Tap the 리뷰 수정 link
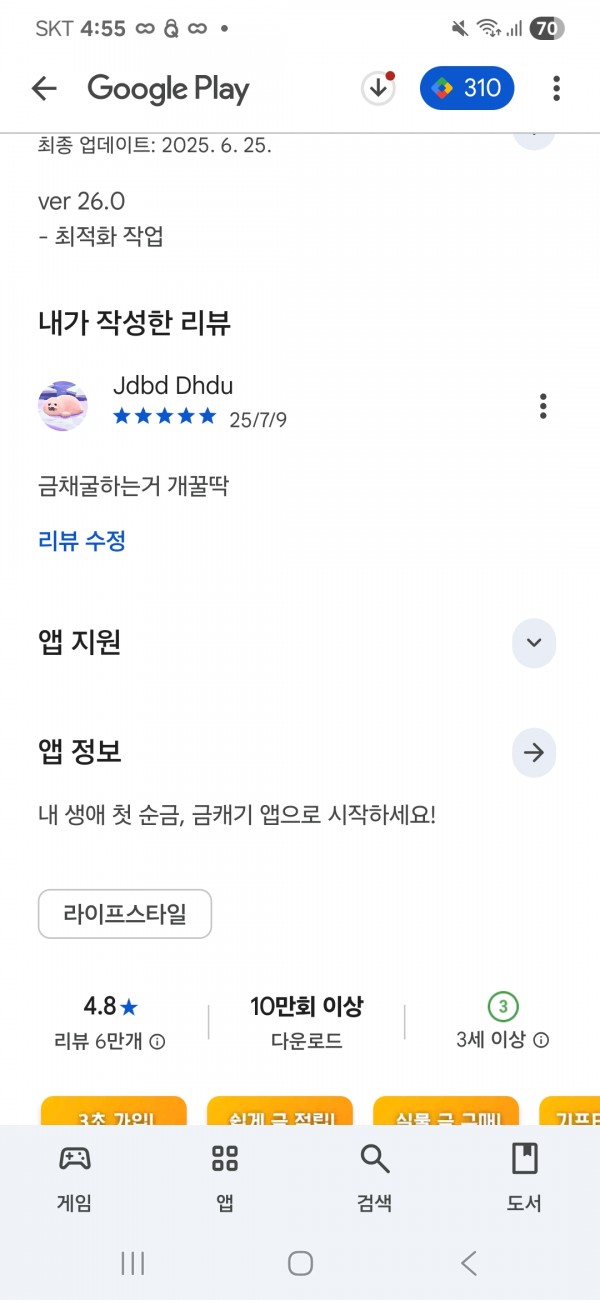The width and height of the screenshot is (600, 1300). [82, 541]
